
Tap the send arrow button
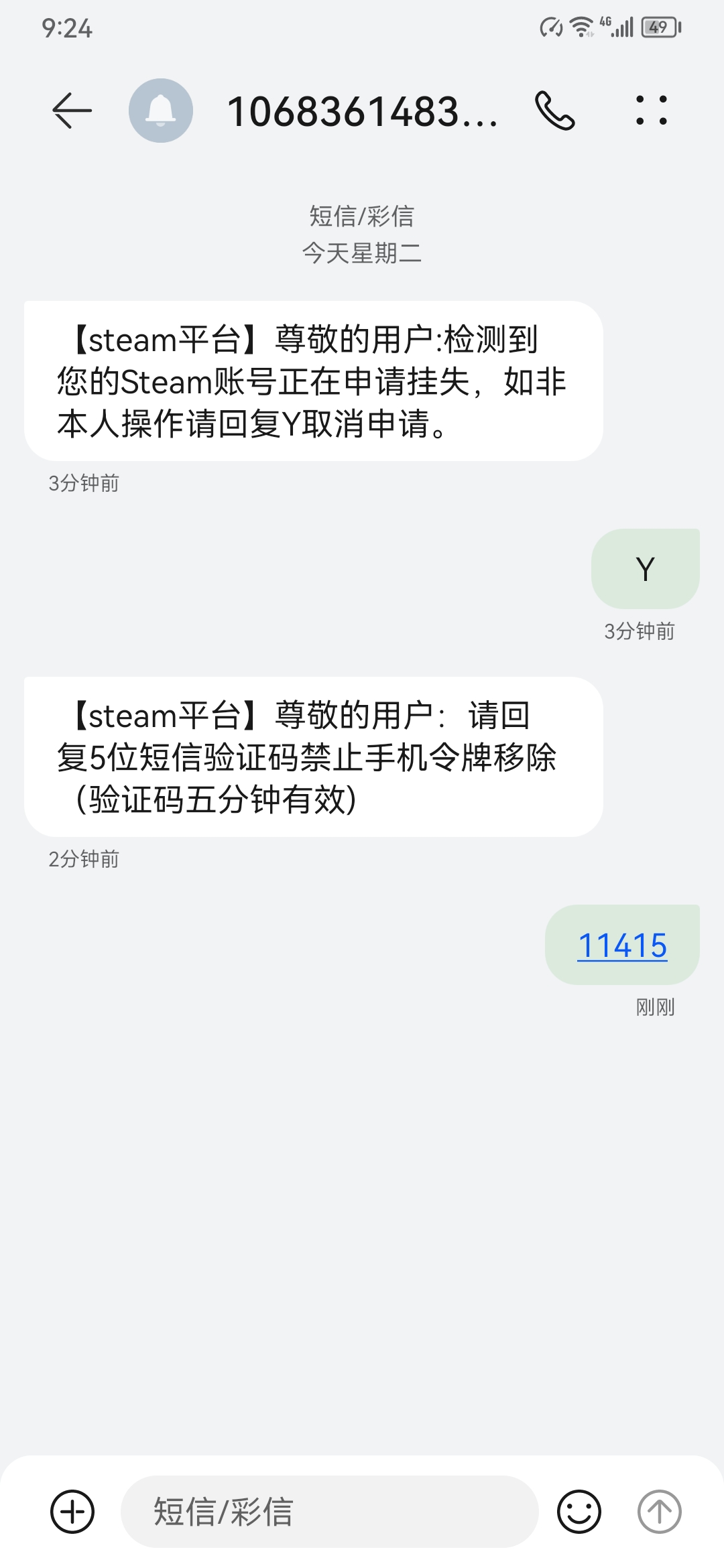pyautogui.click(x=660, y=1511)
